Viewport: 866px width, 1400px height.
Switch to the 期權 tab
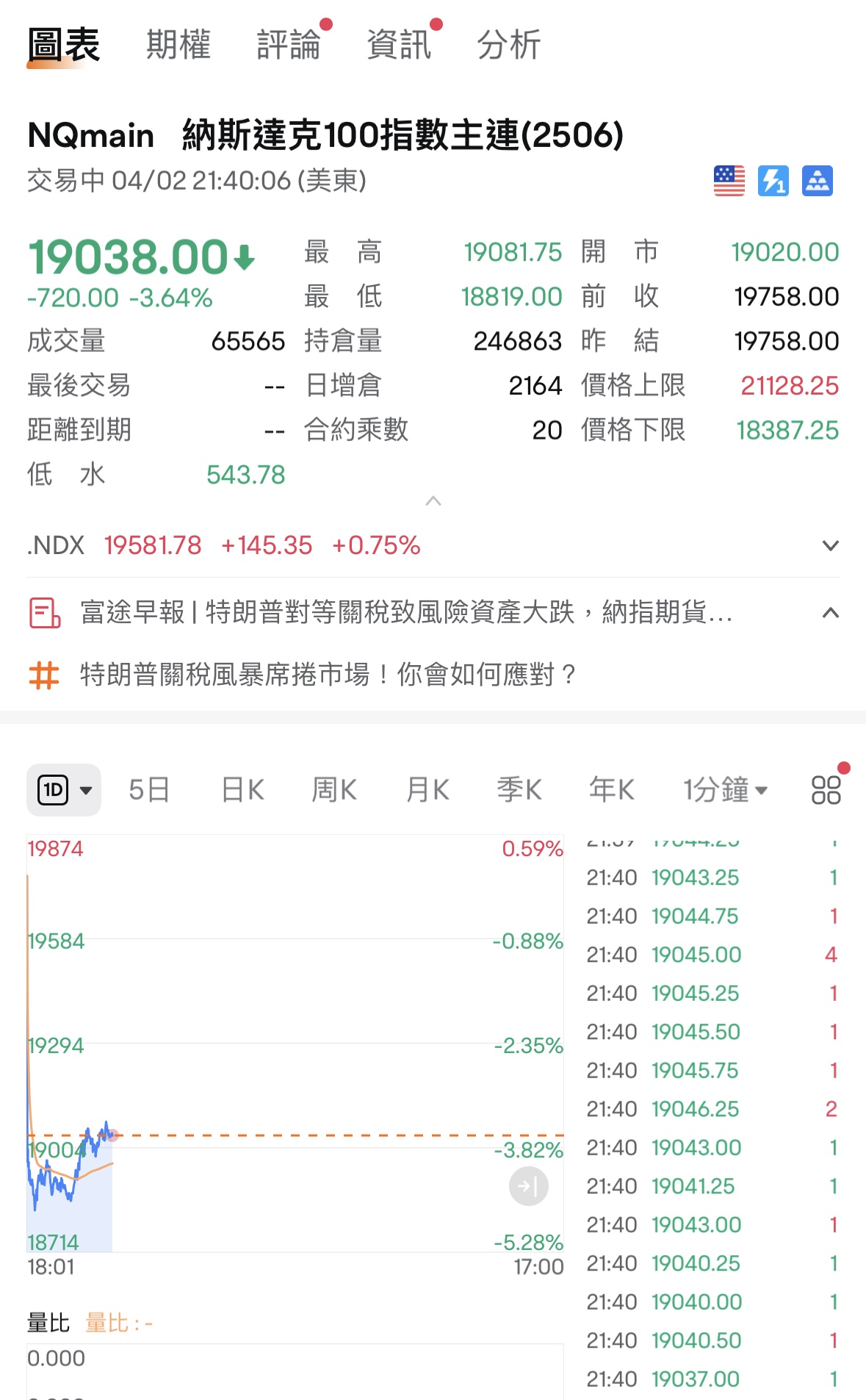coord(178,44)
